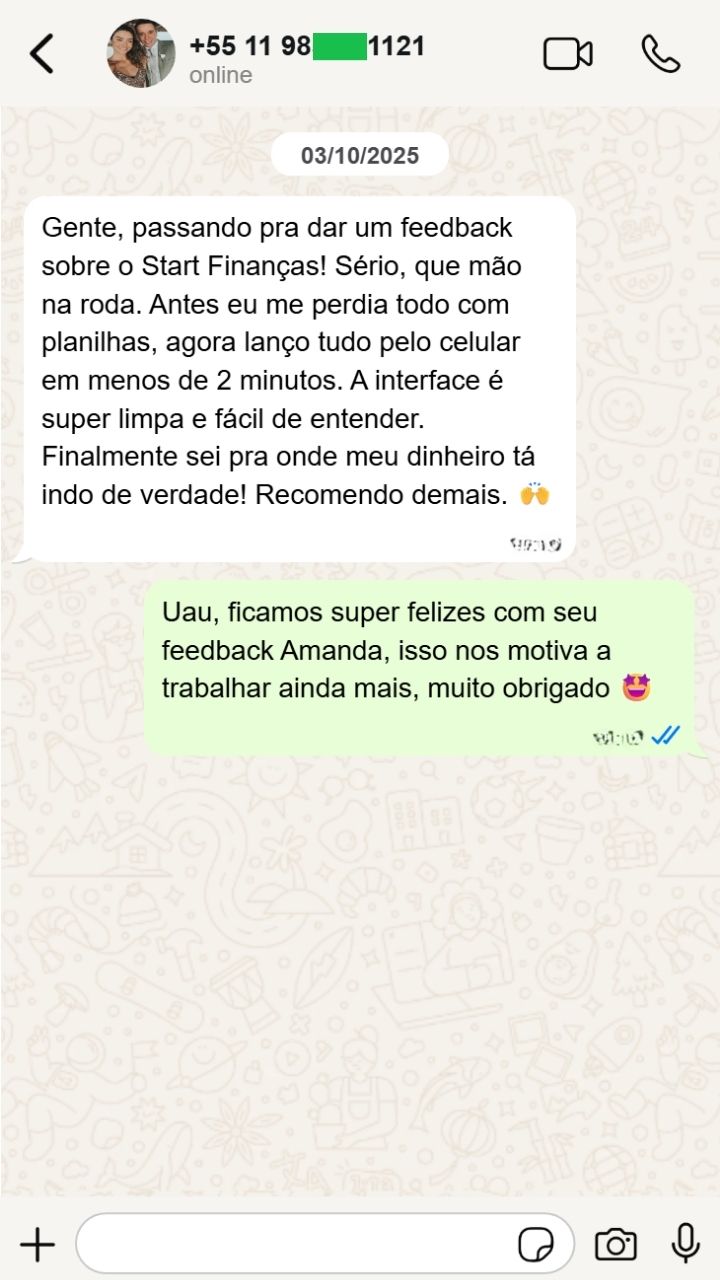Start a voice call with this contact

click(660, 54)
